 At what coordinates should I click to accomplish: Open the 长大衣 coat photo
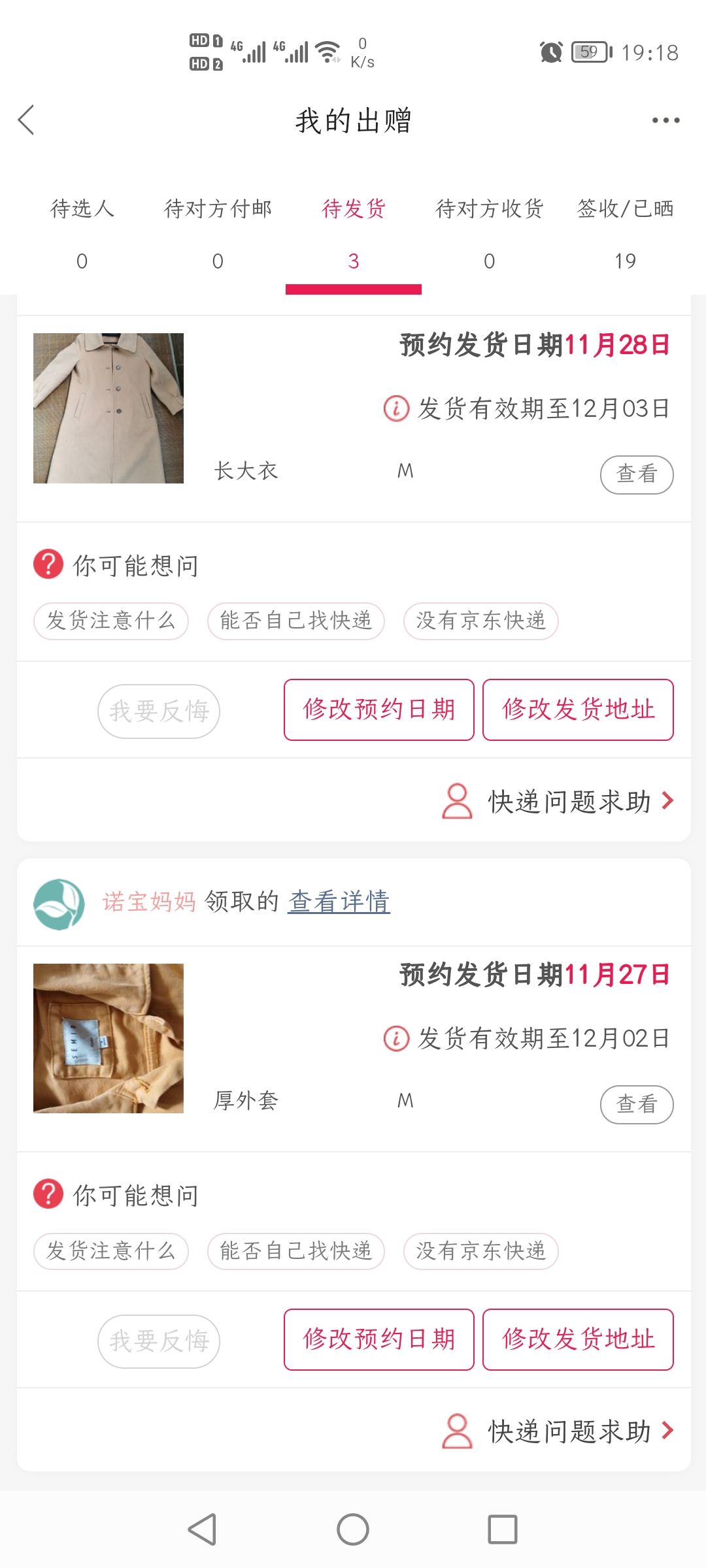point(109,408)
